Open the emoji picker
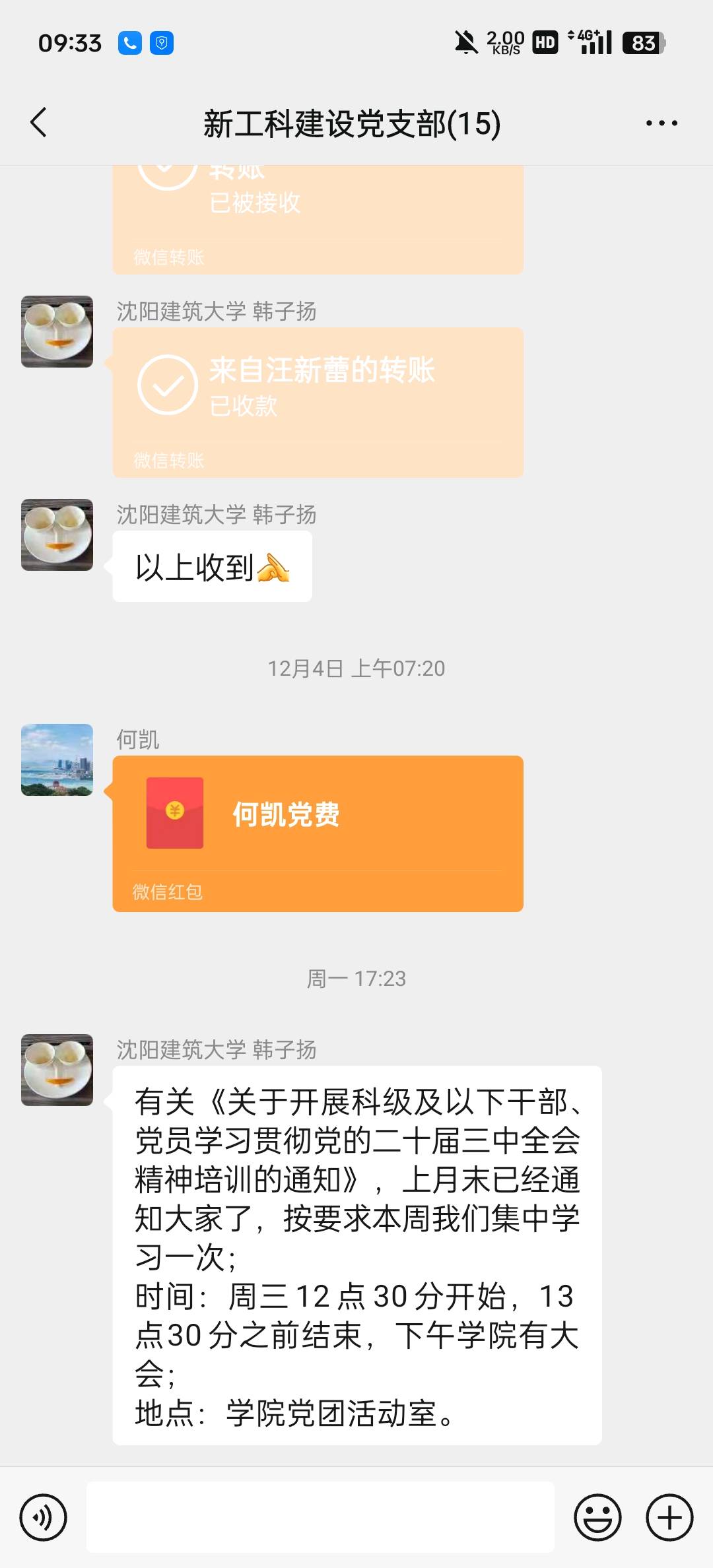The width and height of the screenshot is (713, 1568). coord(597,1517)
